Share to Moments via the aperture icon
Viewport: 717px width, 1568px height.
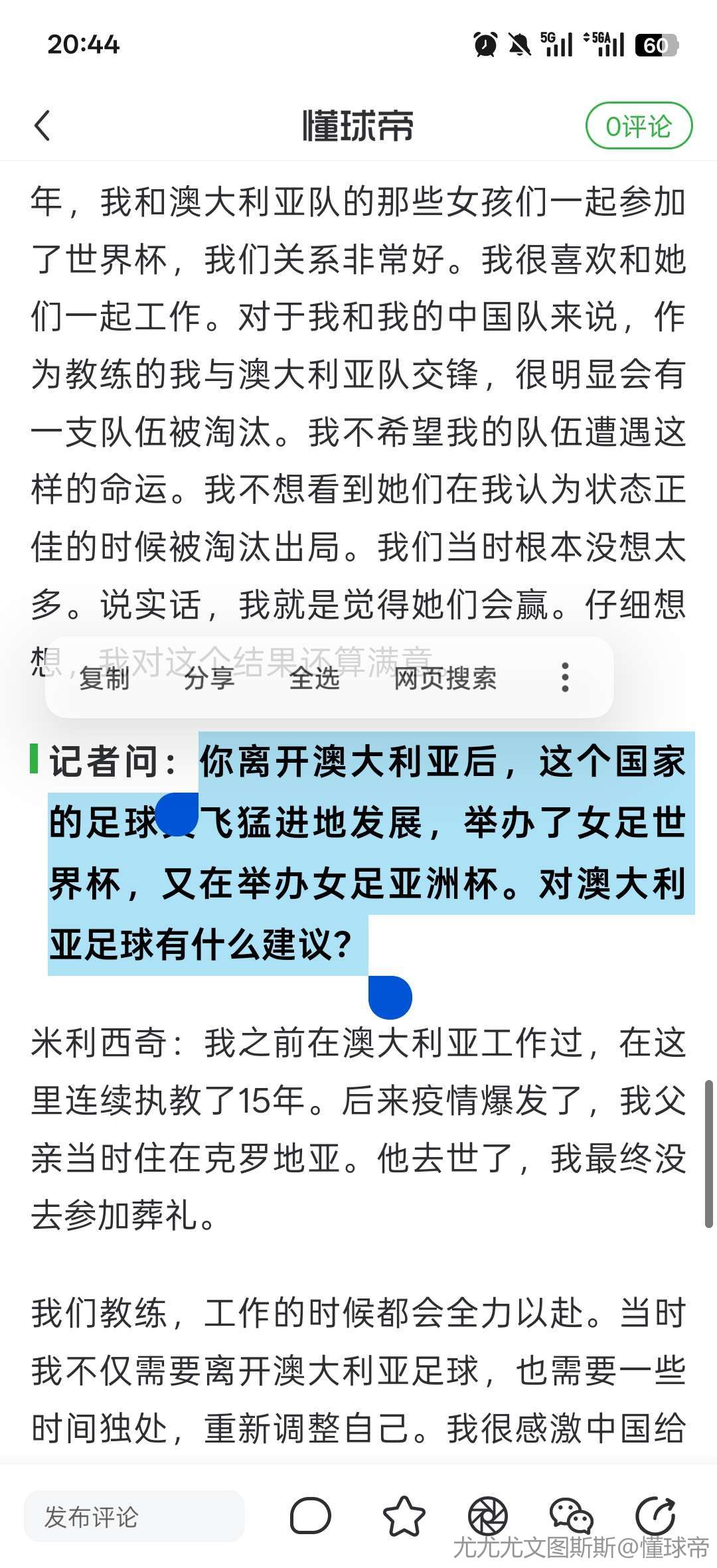coord(488,1516)
